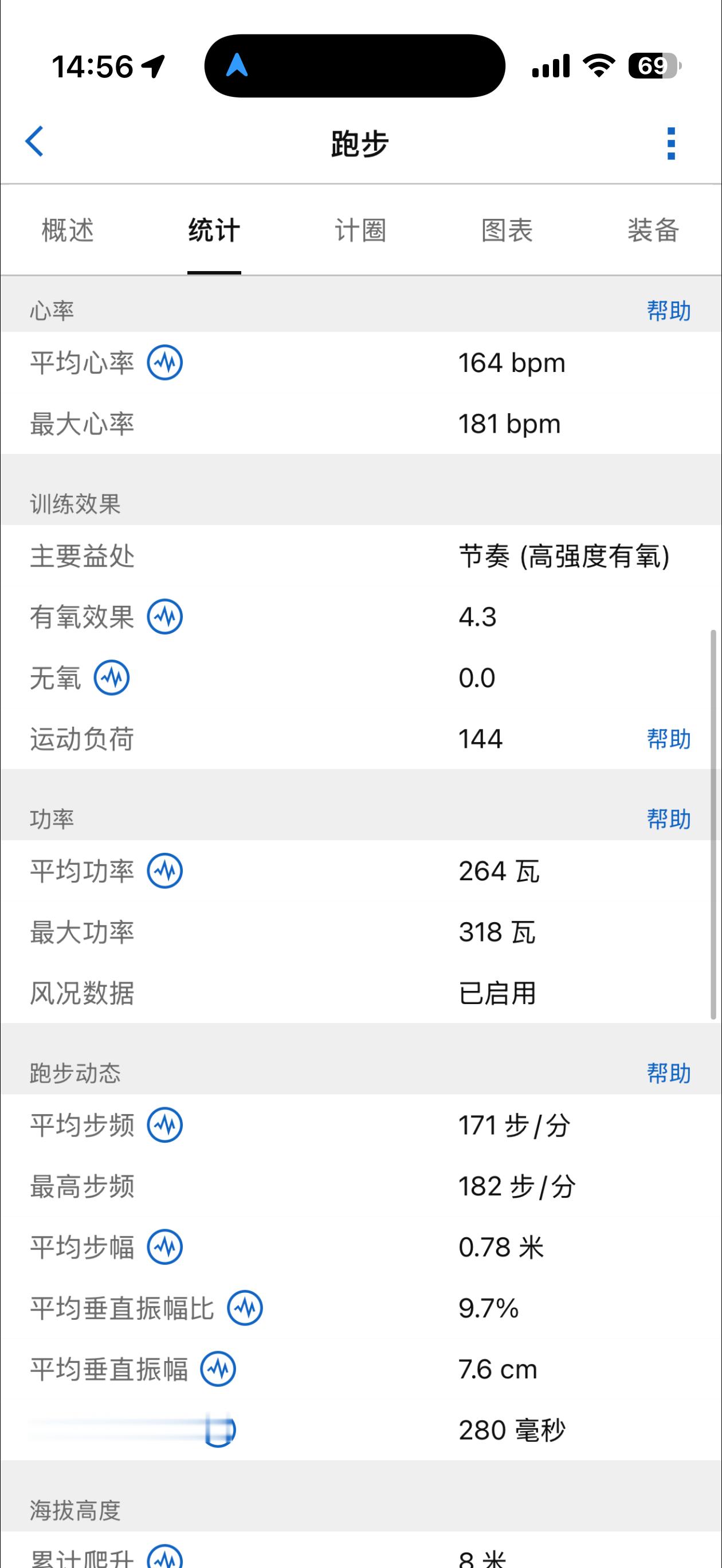Image resolution: width=722 pixels, height=1568 pixels.
Task: Open the 平均步幅 chart icon
Action: click(164, 1246)
